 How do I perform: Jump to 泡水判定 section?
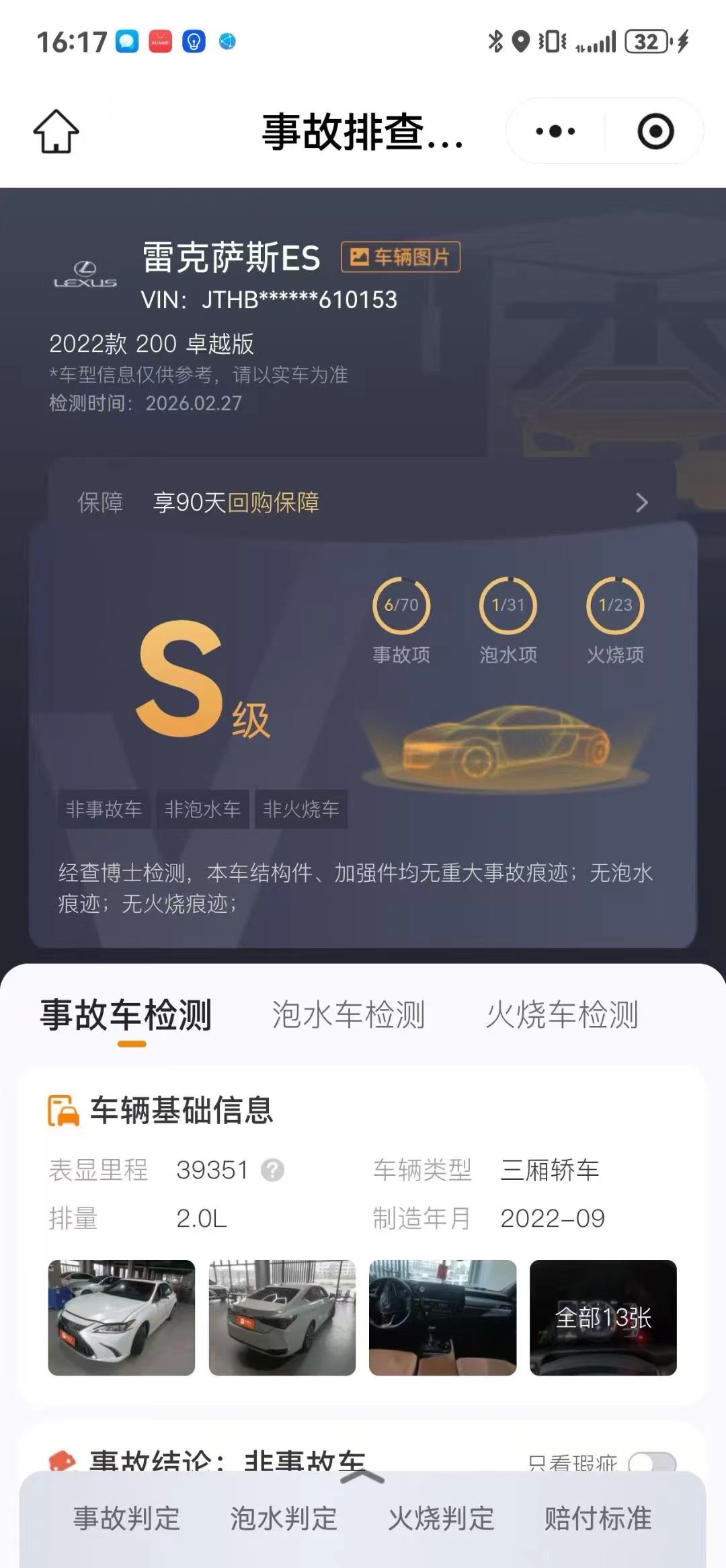pos(284,1519)
